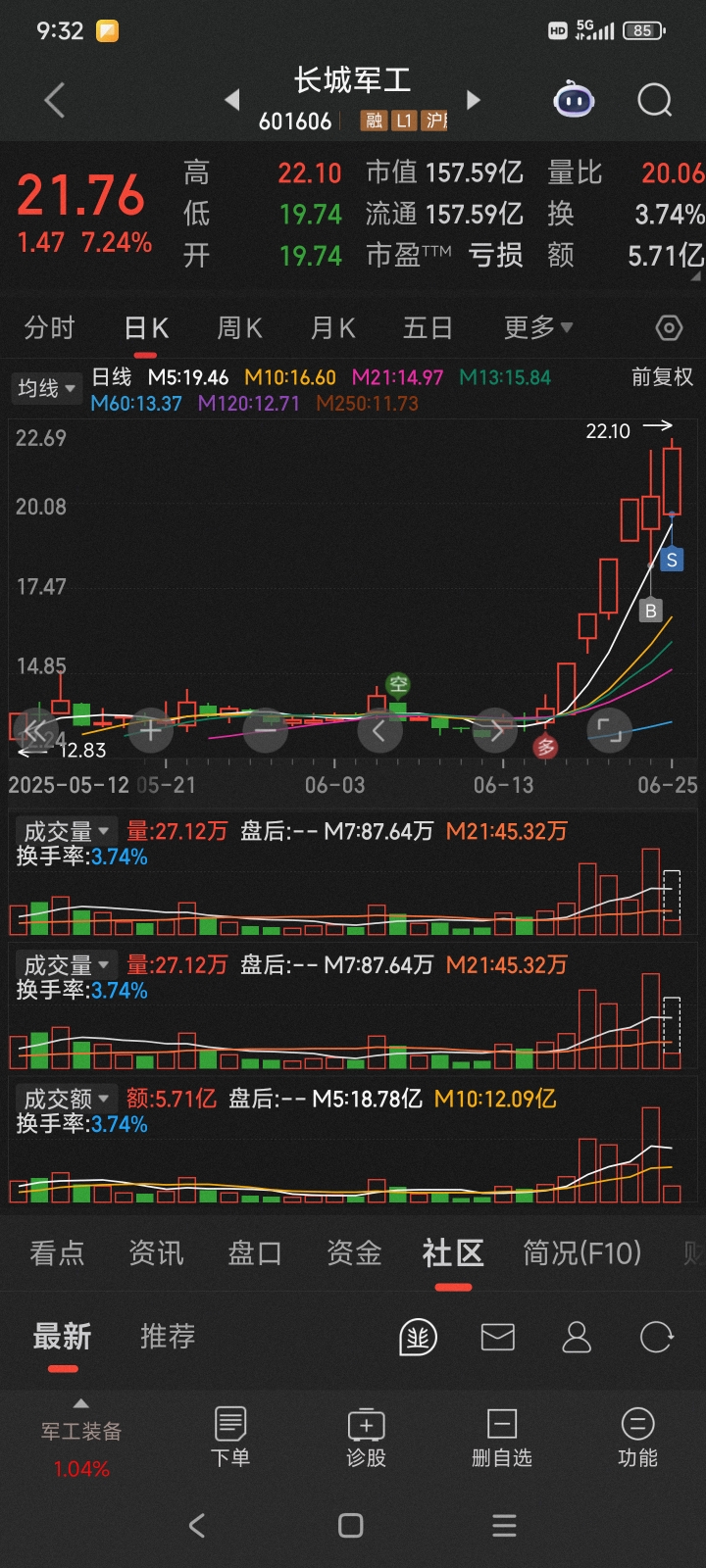
Task: Go back using the top-left arrow
Action: 55,100
